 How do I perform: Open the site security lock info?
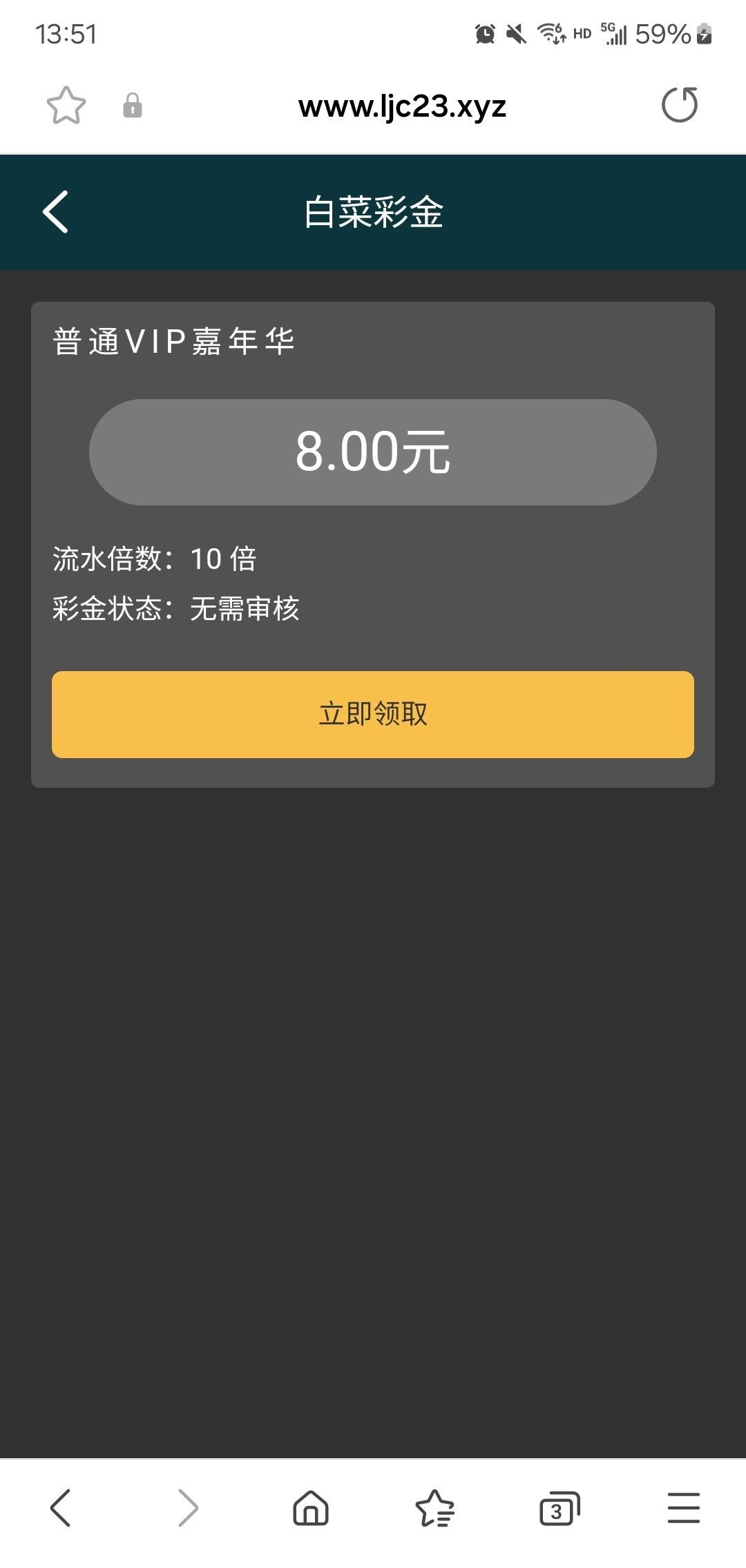133,106
